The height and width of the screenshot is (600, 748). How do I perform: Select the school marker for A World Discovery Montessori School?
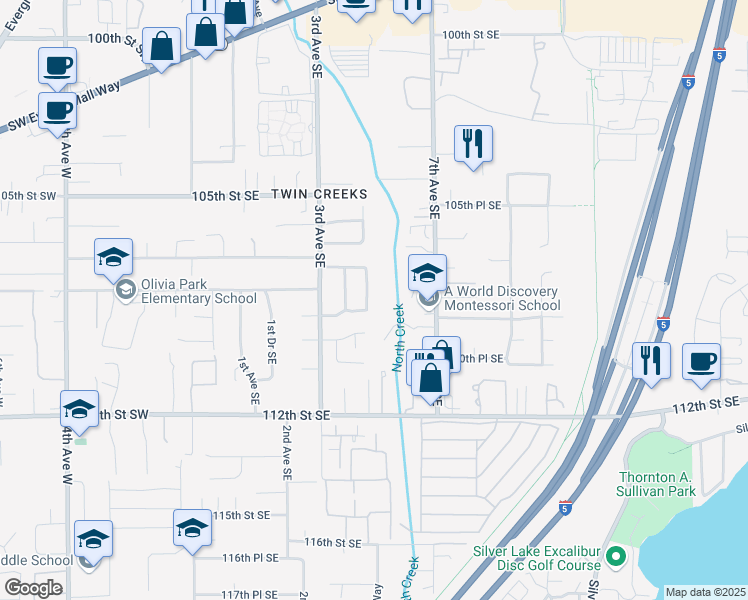click(427, 274)
